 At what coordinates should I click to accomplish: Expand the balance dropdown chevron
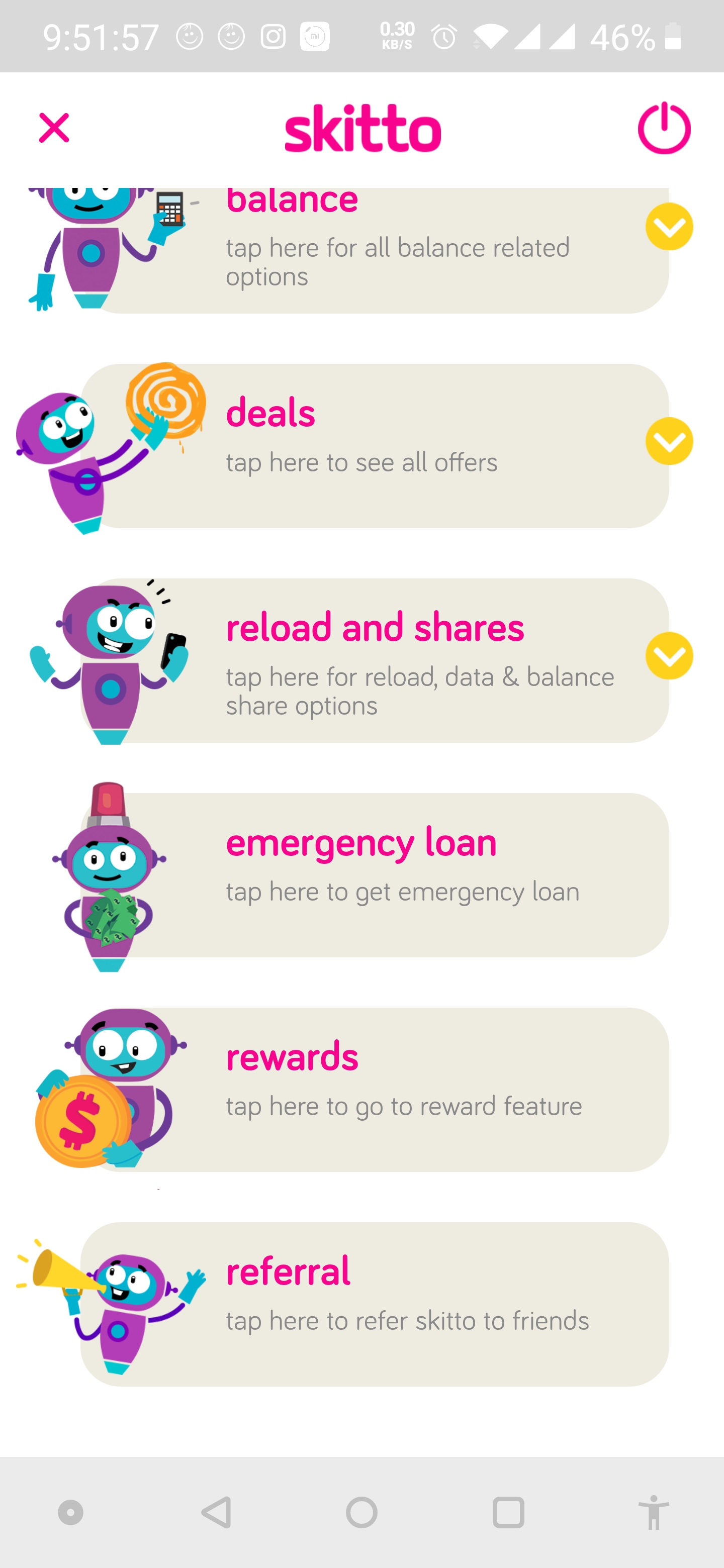669,227
